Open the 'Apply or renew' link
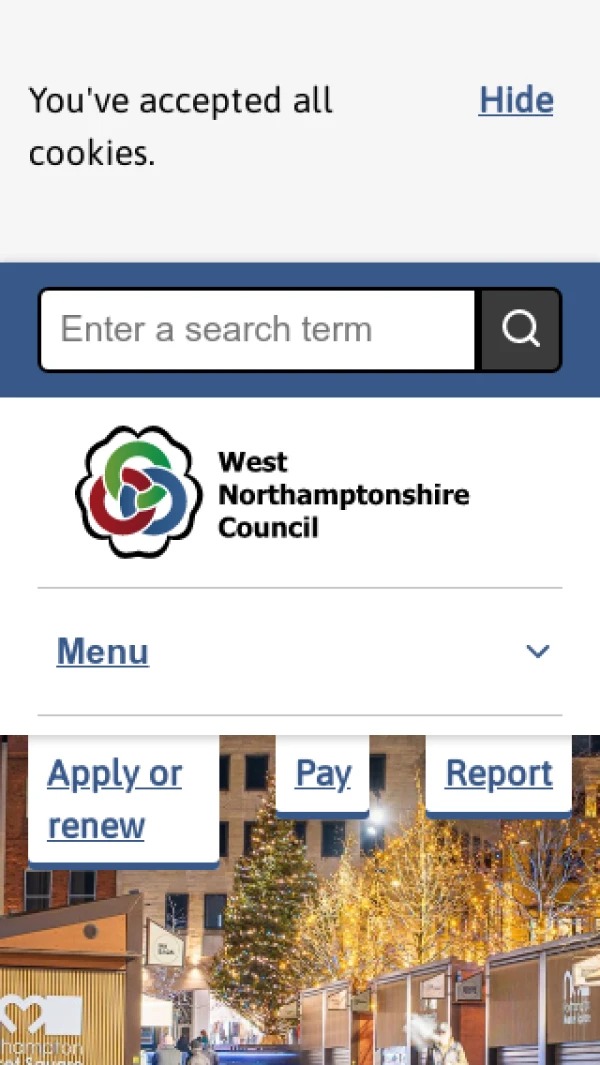Viewport: 600px width, 1065px height. pos(114,799)
